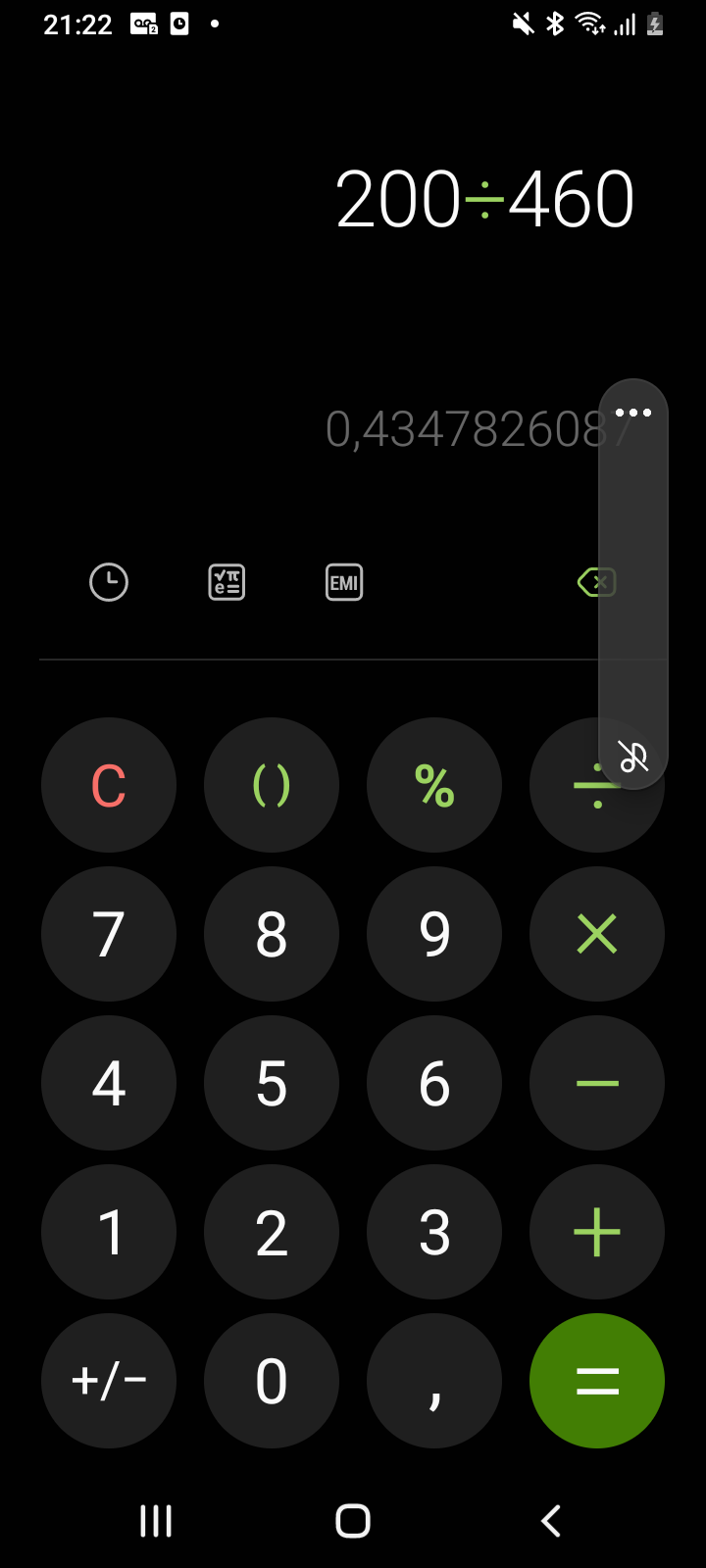The width and height of the screenshot is (706, 1568).
Task: Open the EMI calculator
Action: (x=344, y=582)
